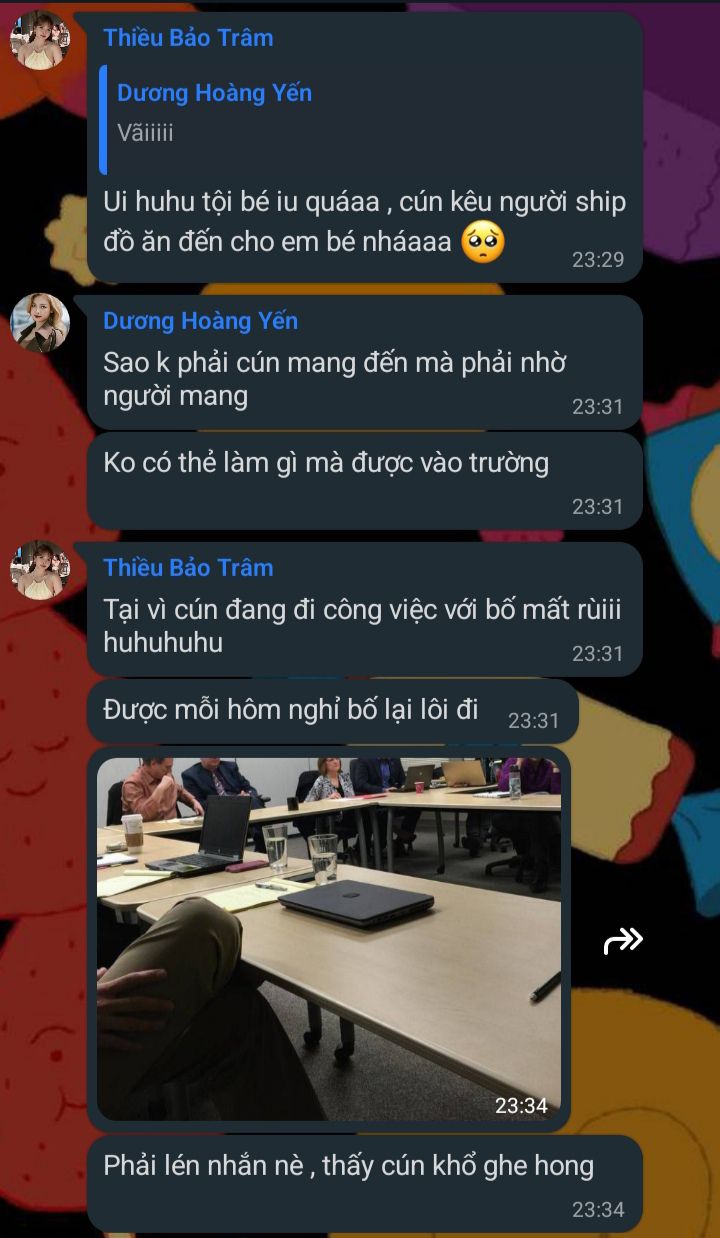The height and width of the screenshot is (1238, 720).
Task: Open Thiều Bảo Trâm's avatar at top
Action: point(40,40)
